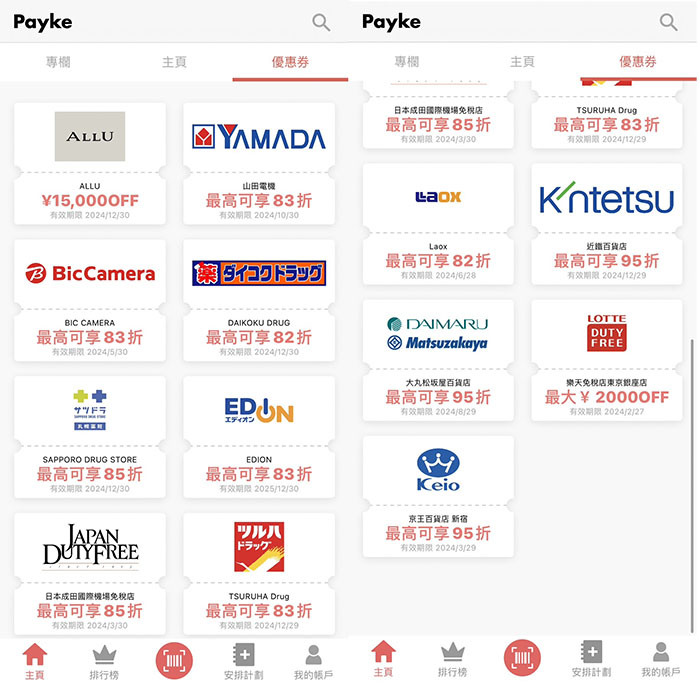Open the Kintetsu 近鐵百貨店 coupon
The height and width of the screenshot is (688, 700).
tap(607, 224)
